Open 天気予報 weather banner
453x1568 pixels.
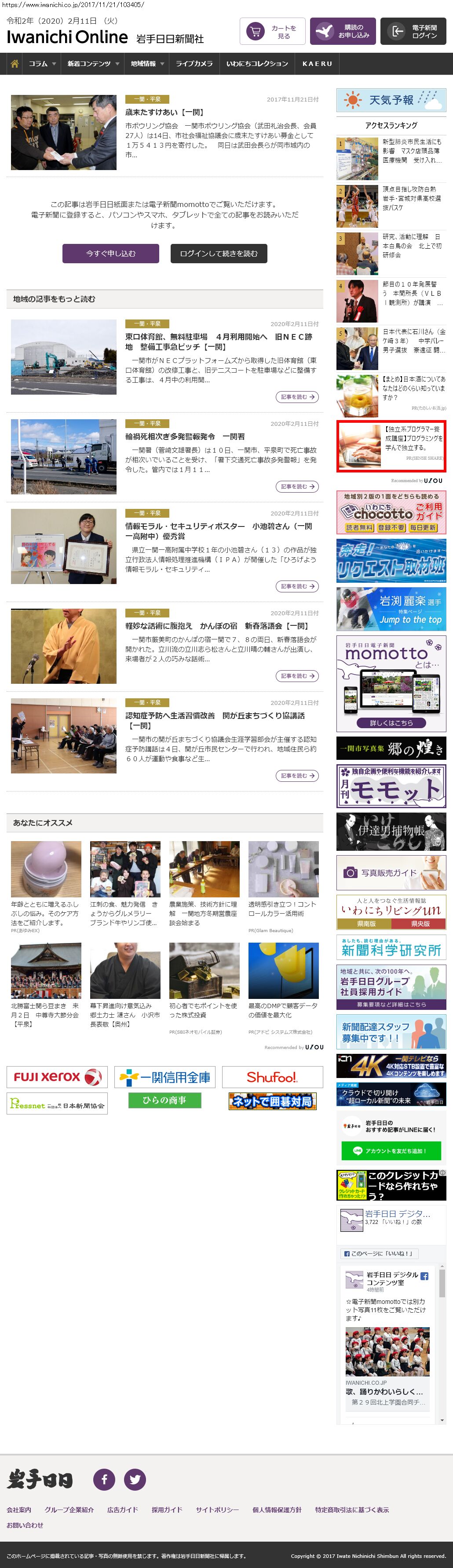(391, 101)
